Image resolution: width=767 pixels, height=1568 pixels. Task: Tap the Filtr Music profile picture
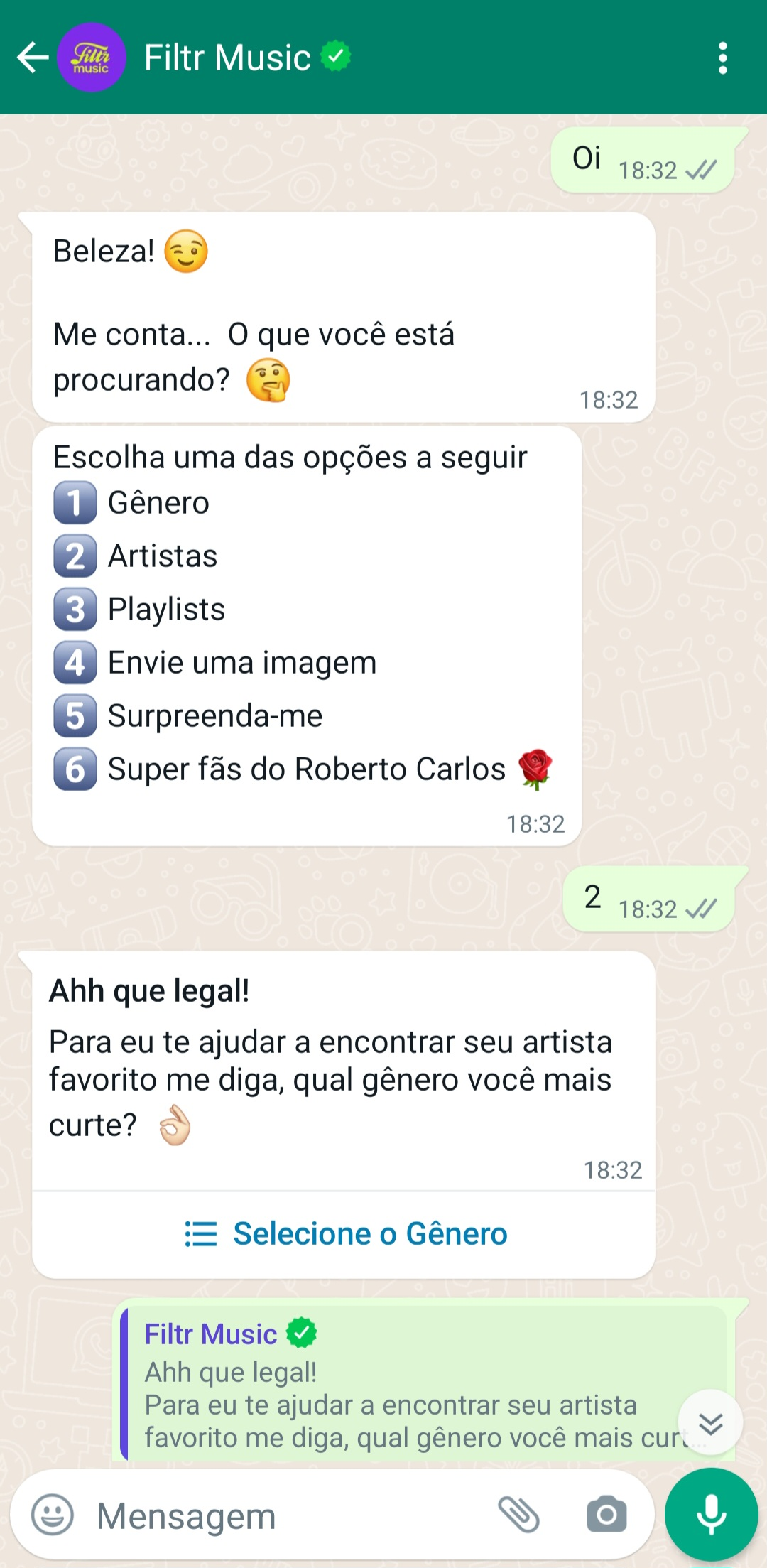coord(93,57)
